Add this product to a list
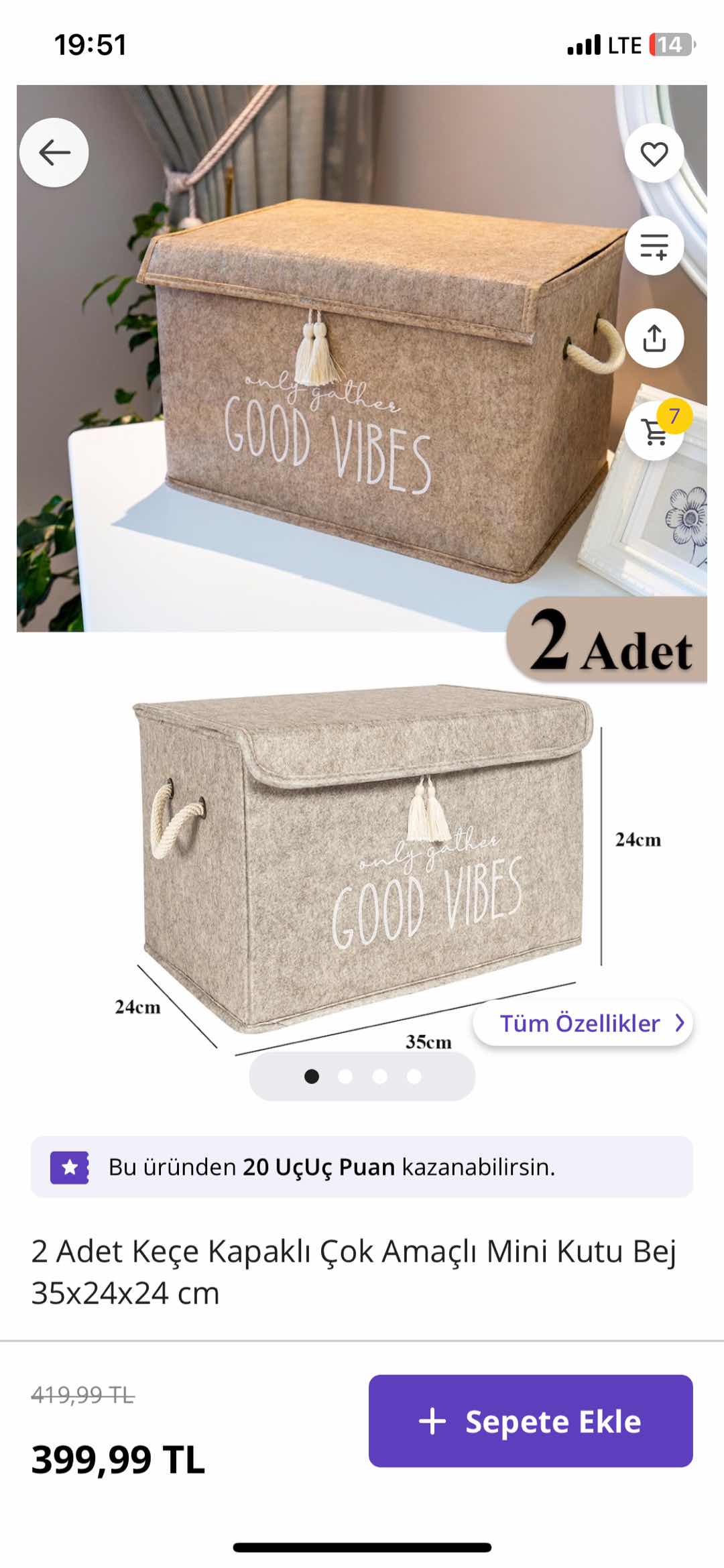The image size is (724, 1568). (x=654, y=246)
